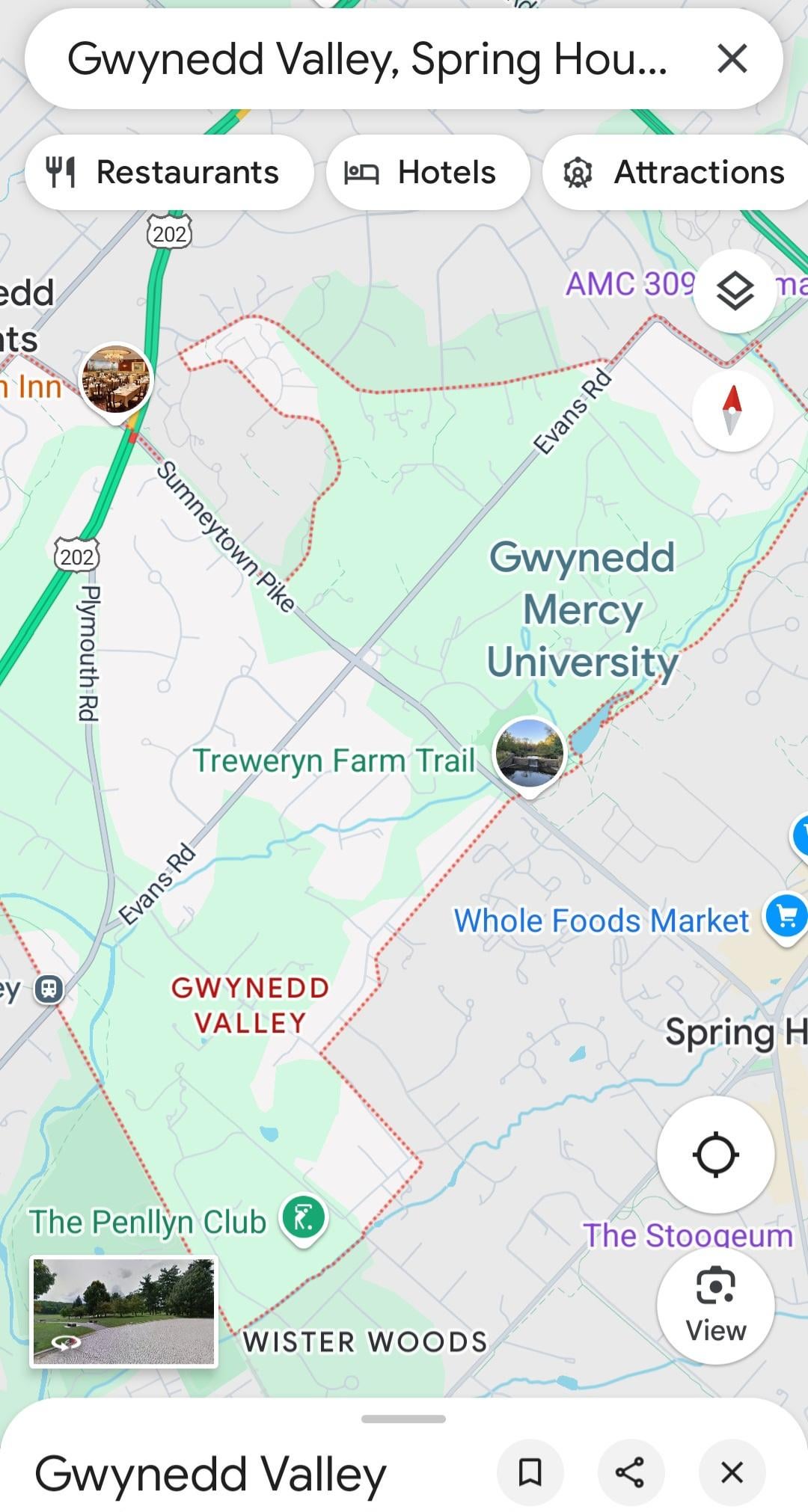808x1512 pixels.
Task: Center map on my location
Action: 715,1155
